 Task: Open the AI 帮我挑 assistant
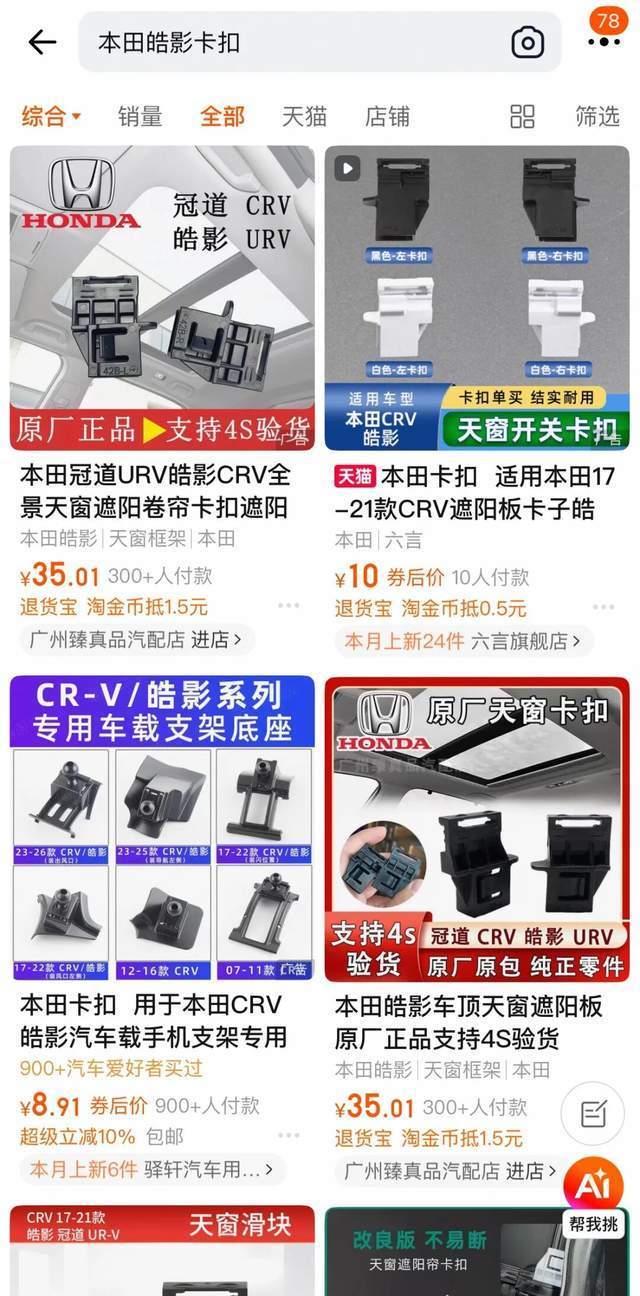[x=594, y=1196]
